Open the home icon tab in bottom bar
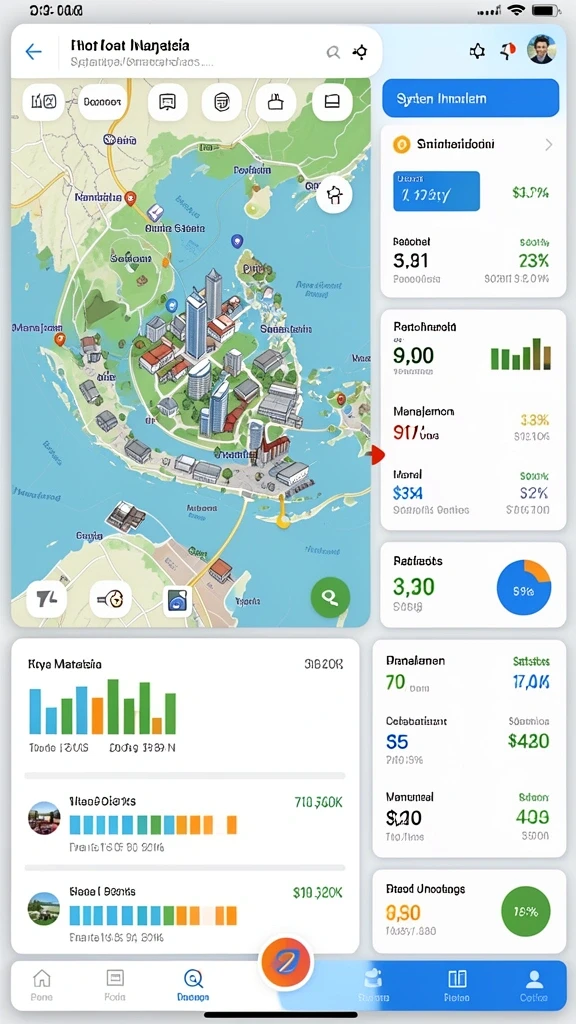The image size is (576, 1024). tap(41, 985)
